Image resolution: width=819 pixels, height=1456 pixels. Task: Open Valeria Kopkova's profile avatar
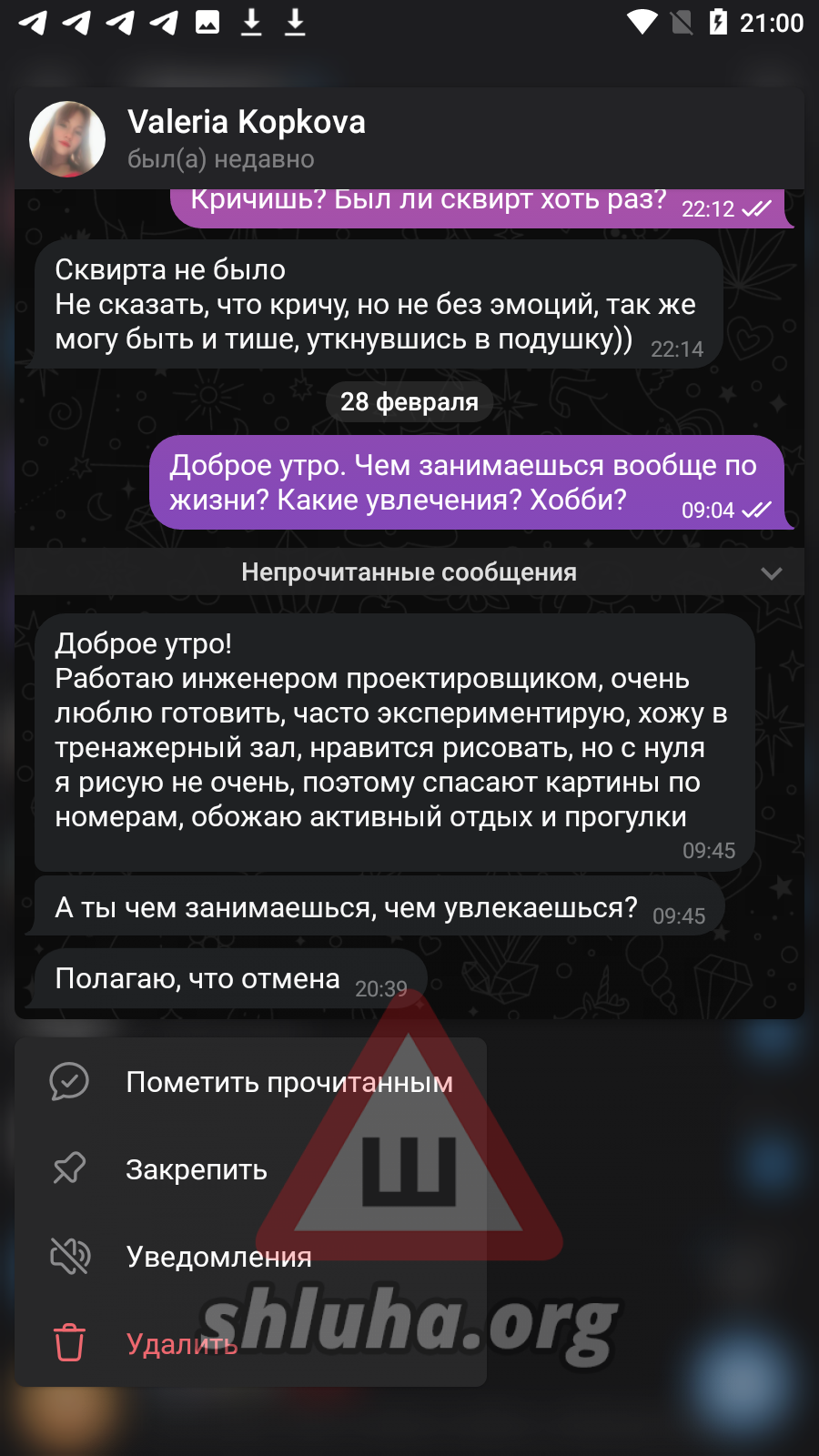pyautogui.click(x=67, y=139)
